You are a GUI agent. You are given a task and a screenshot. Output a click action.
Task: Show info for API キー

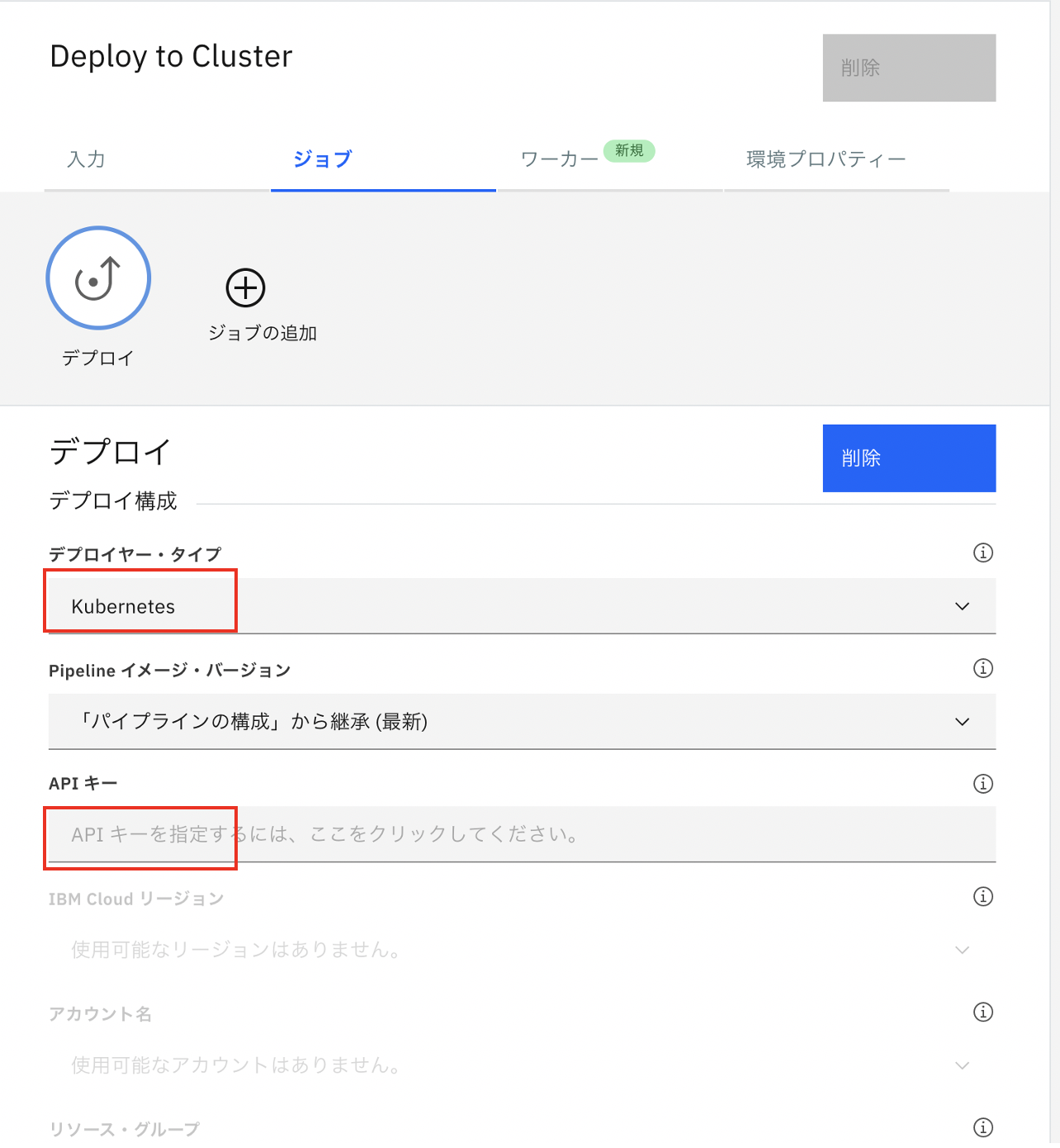982,784
